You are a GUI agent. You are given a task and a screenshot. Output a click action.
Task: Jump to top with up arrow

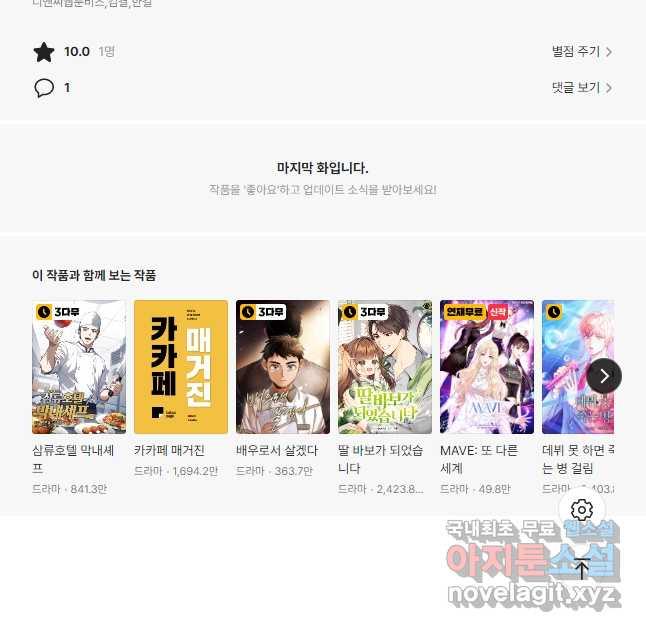pyautogui.click(x=582, y=569)
